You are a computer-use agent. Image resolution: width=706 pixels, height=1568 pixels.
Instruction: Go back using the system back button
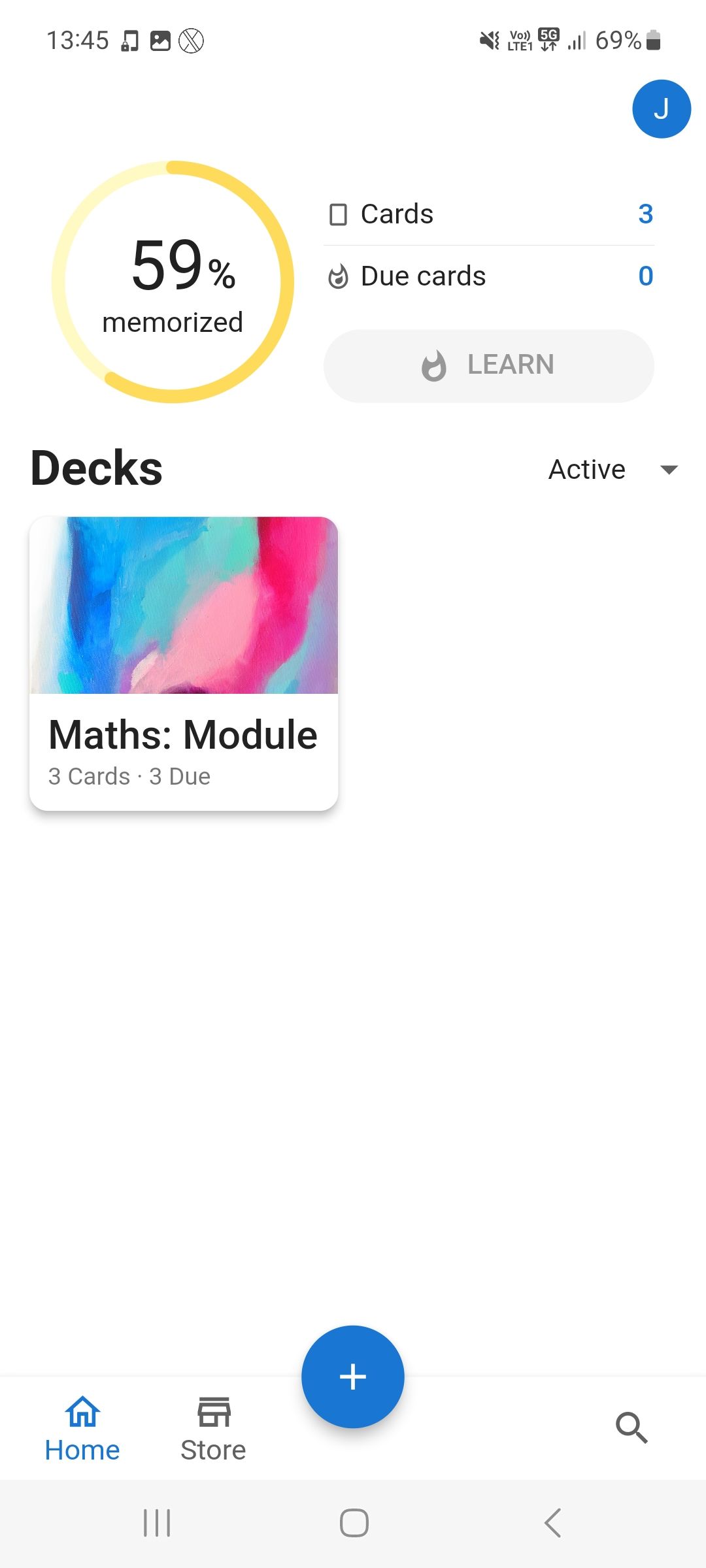point(552,1523)
